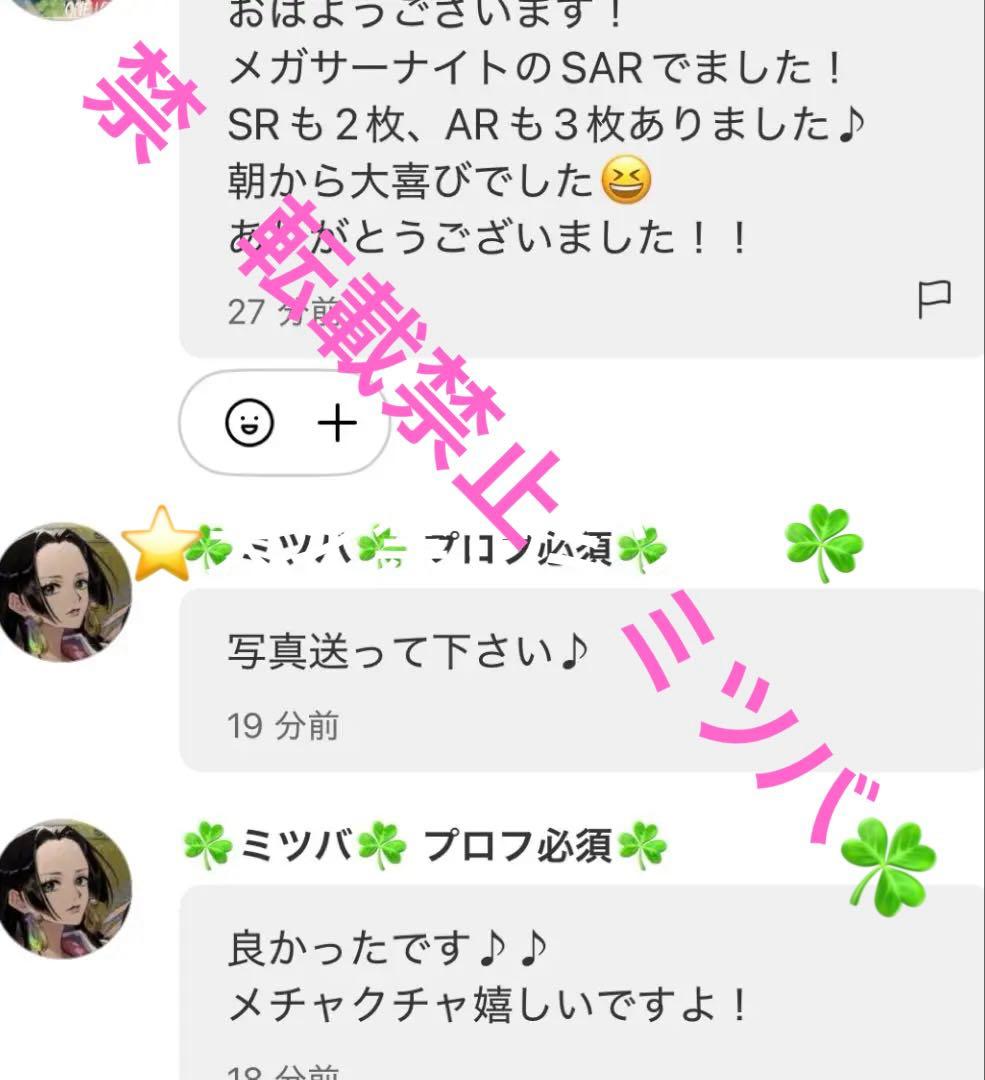Click the reaction pill below the top comment
The image size is (985, 1080).
tap(285, 422)
